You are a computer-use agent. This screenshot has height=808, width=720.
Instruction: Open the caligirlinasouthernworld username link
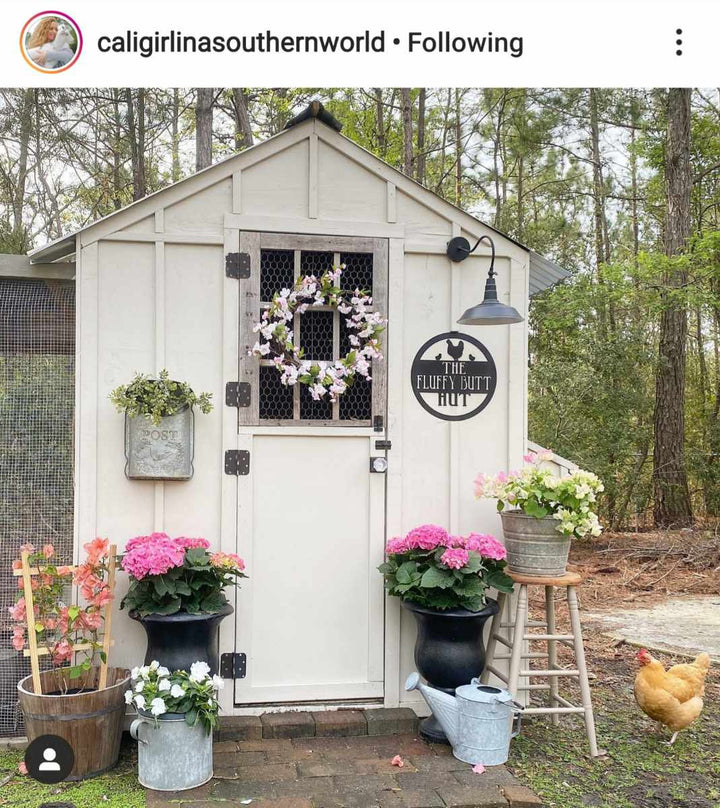240,43
